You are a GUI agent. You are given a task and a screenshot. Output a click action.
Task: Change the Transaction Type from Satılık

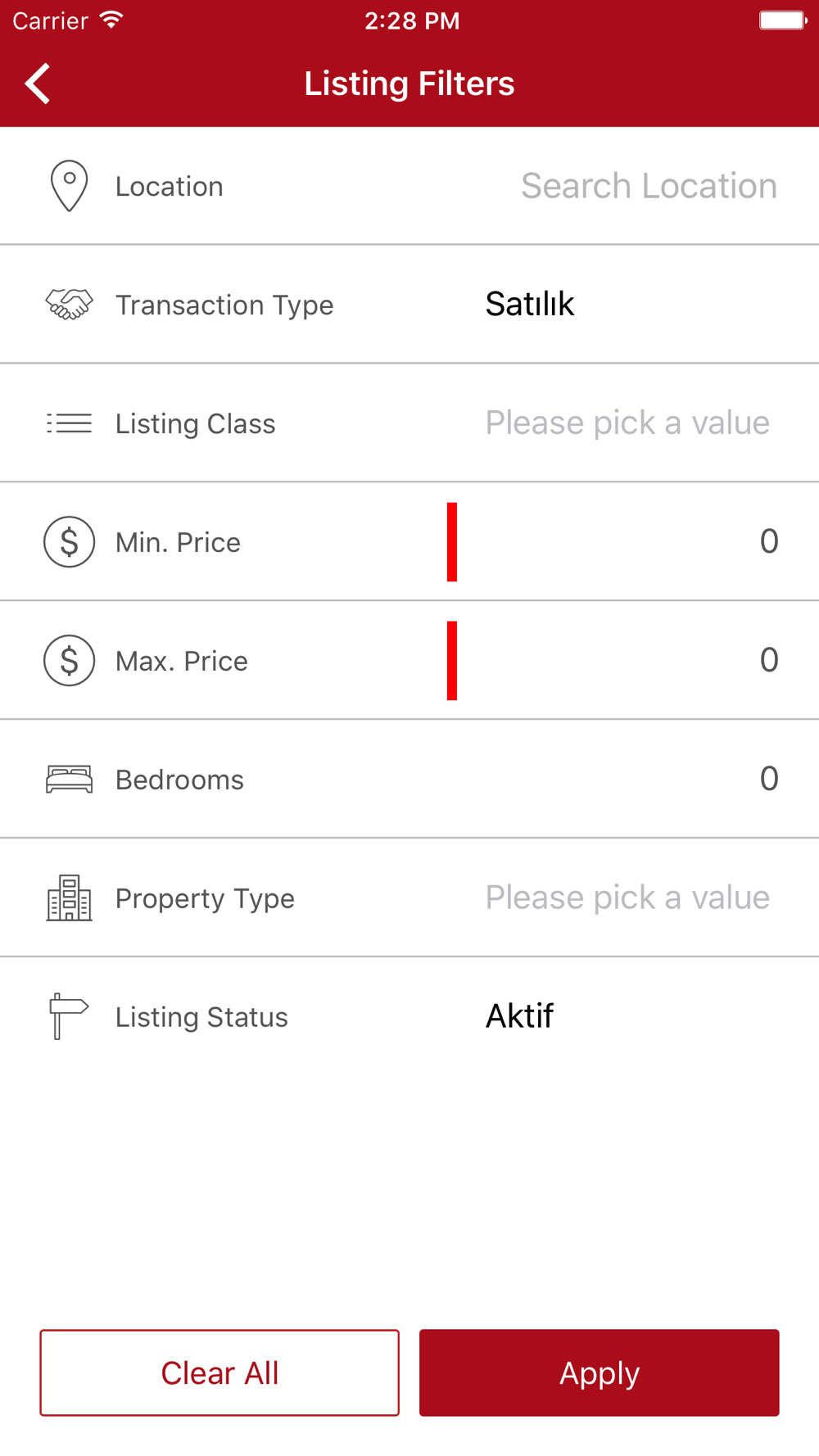point(529,304)
